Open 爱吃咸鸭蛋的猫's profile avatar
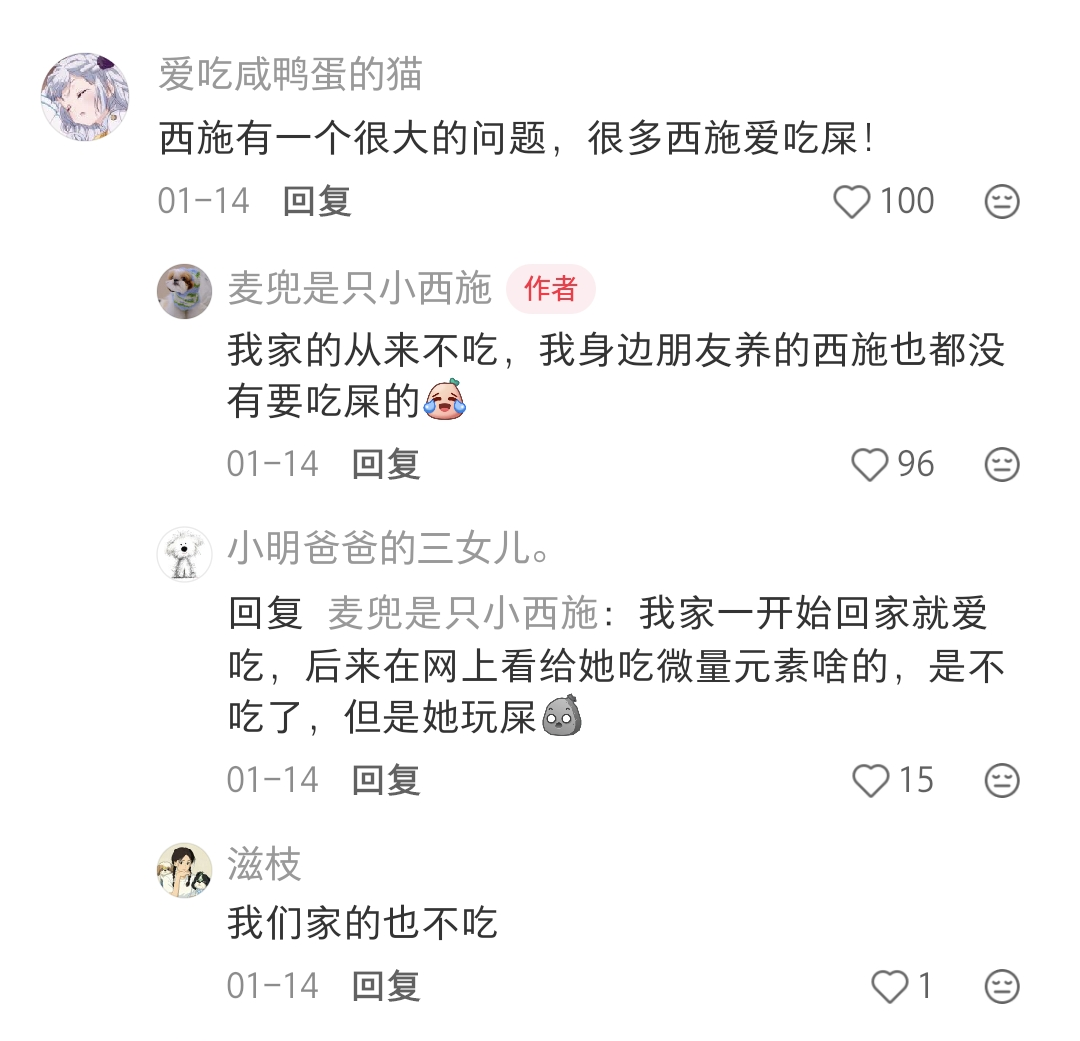 [84, 97]
